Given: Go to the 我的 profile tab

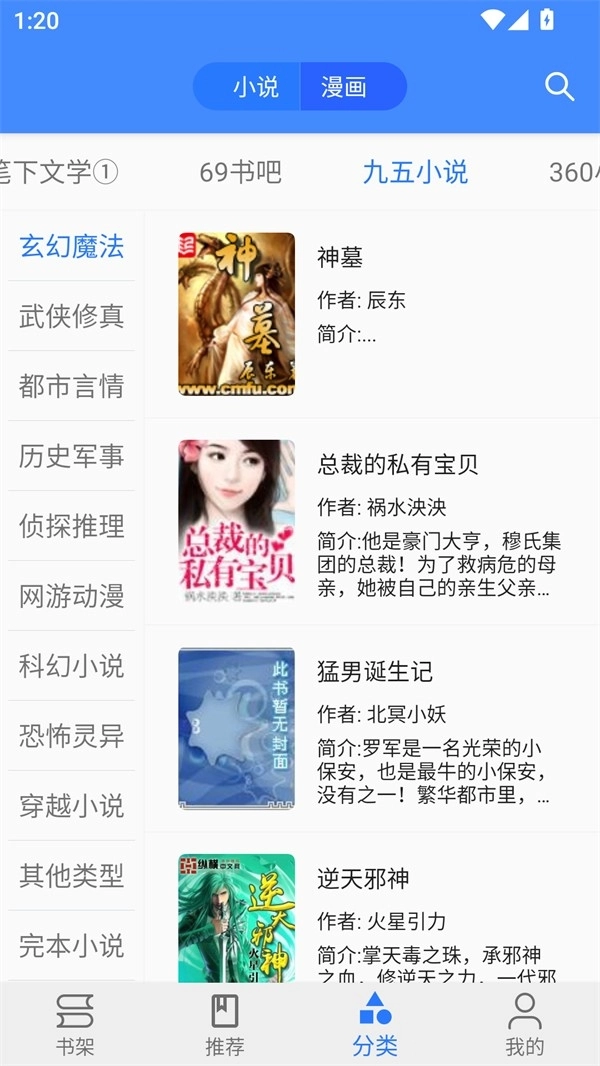Looking at the screenshot, I should (x=525, y=1024).
